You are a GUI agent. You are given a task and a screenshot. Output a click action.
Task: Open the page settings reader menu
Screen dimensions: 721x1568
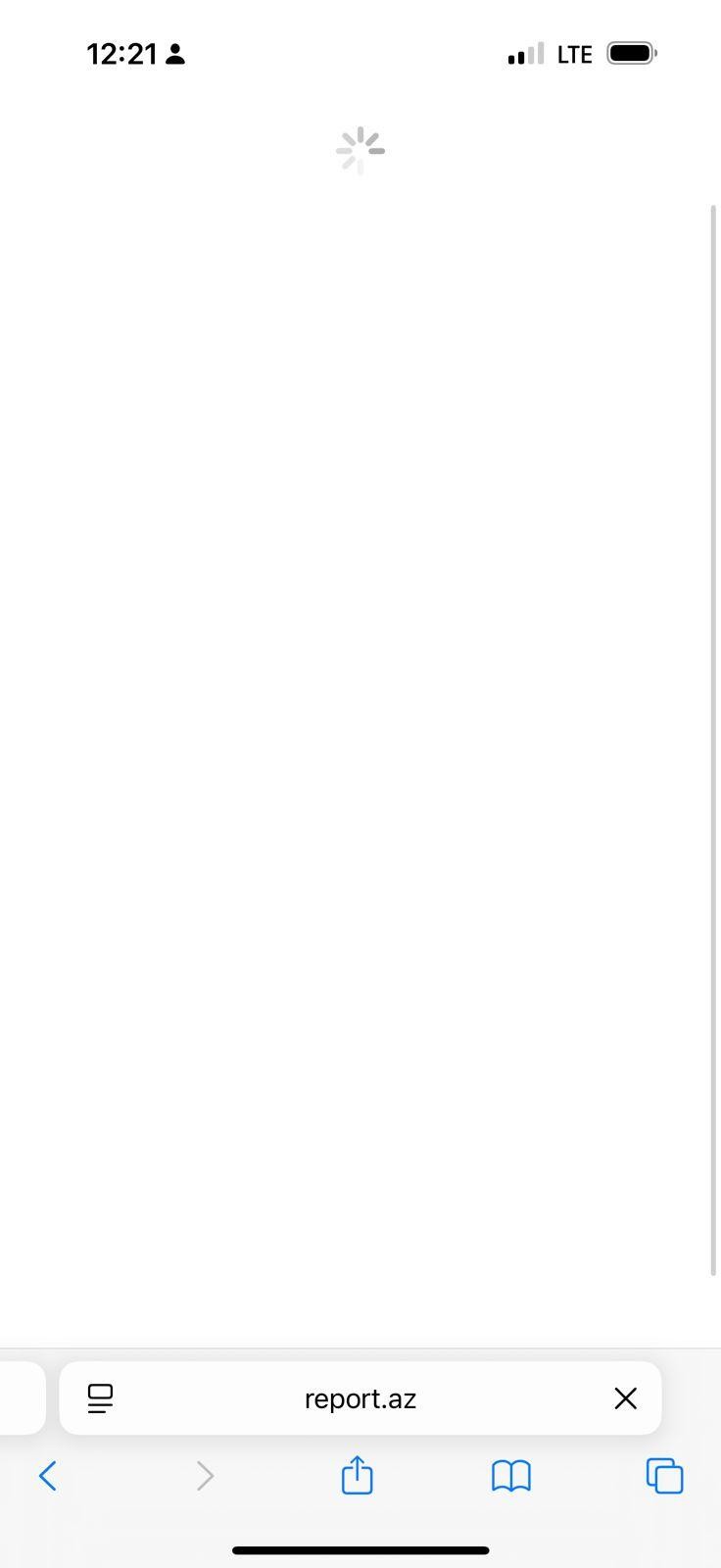pos(100,1398)
